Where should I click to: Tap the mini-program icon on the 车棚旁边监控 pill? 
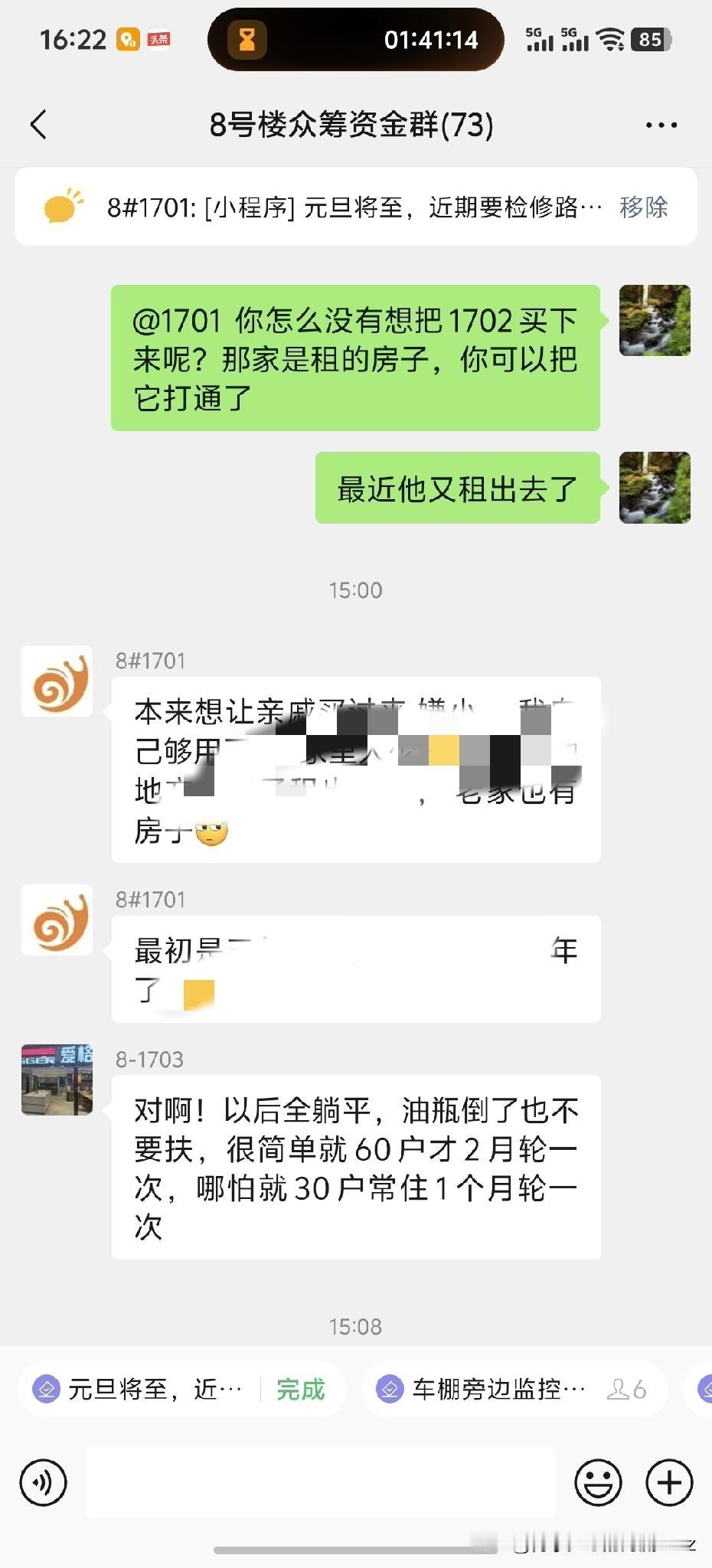(x=391, y=1388)
